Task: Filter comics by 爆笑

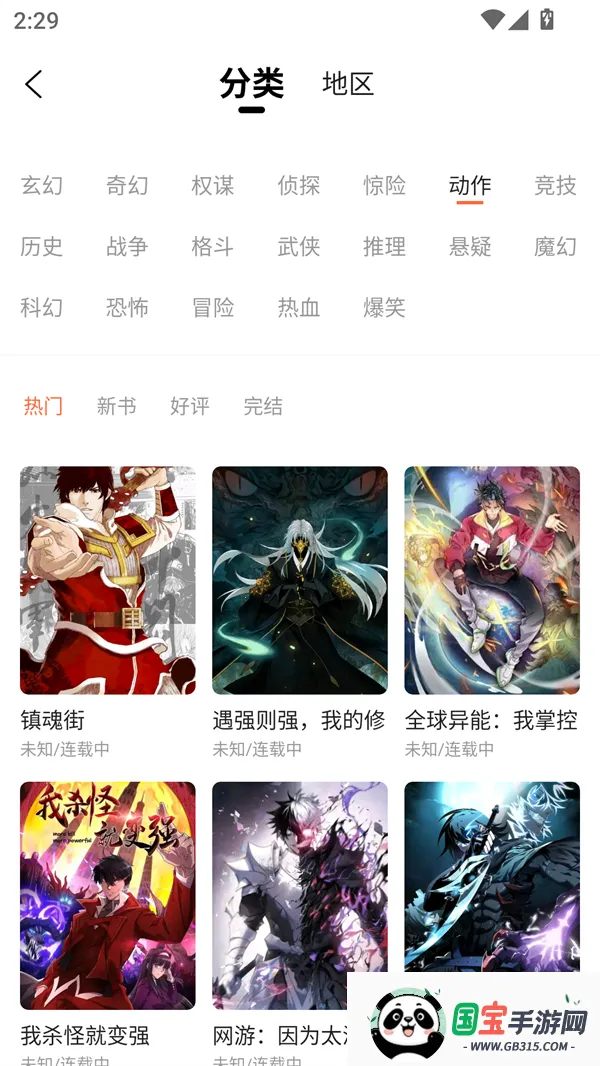Action: 384,307
